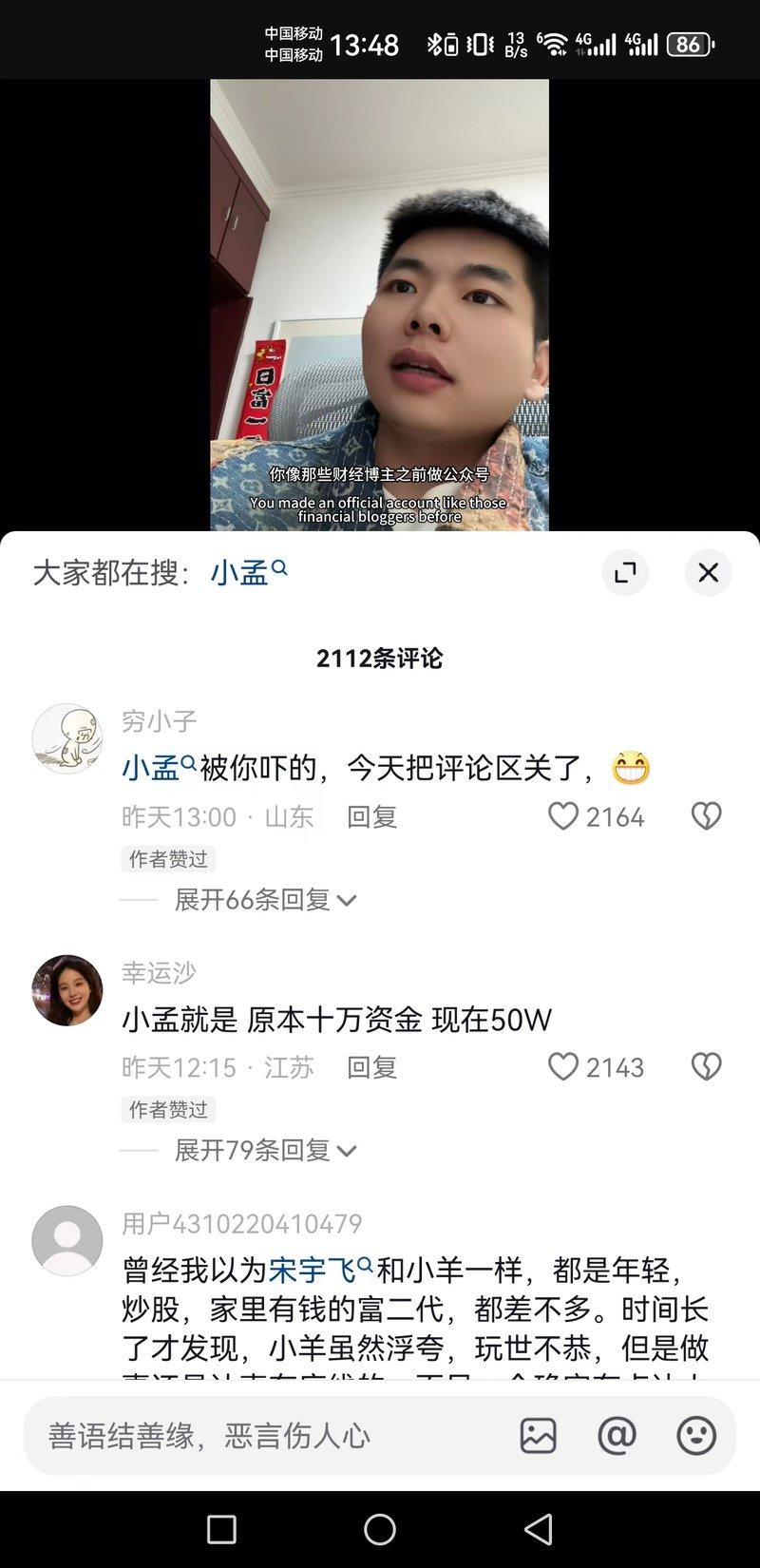Viewport: 760px width, 1568px height.
Task: Tap the comment input field
Action: point(266,1435)
